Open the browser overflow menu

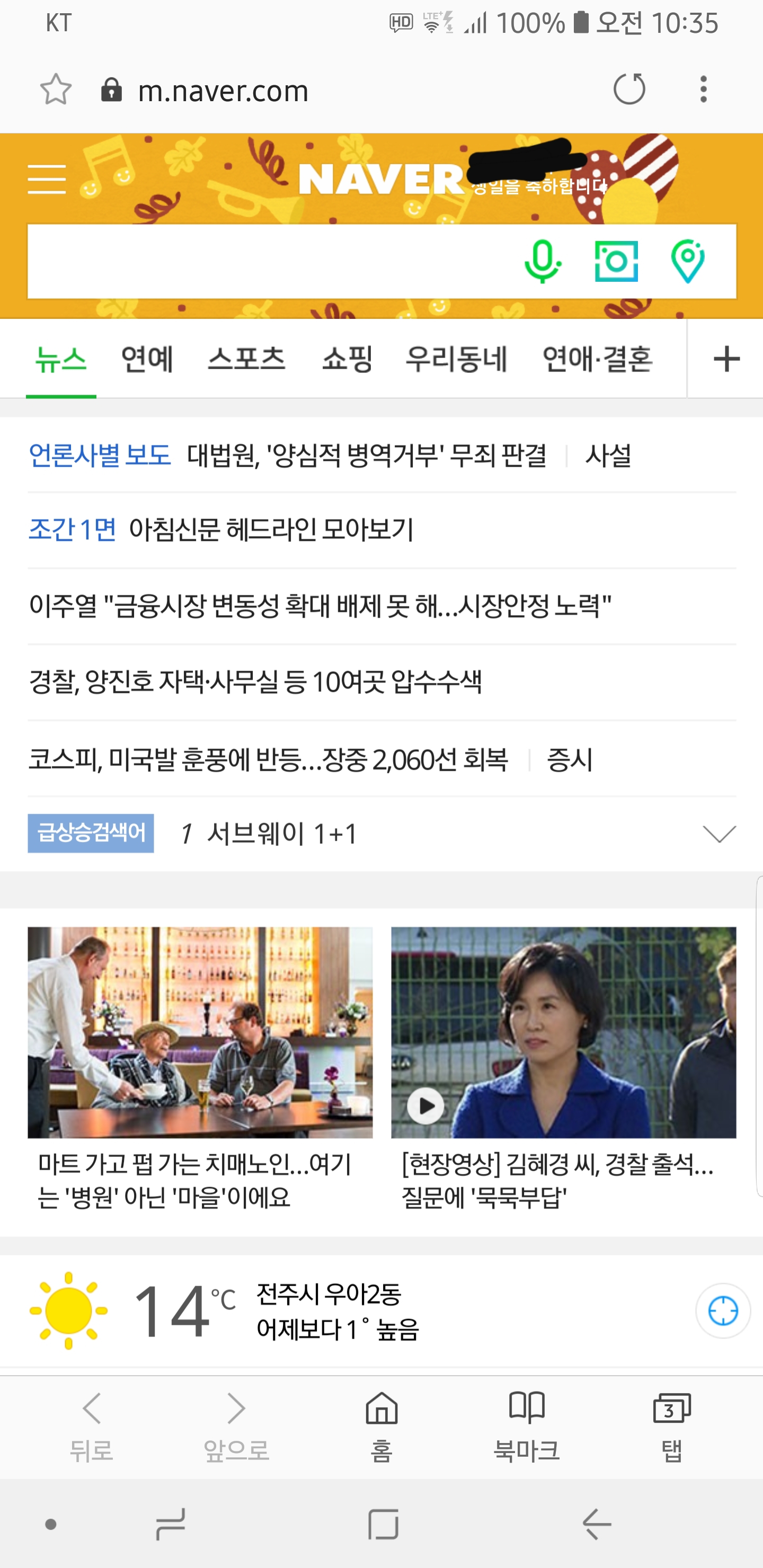coord(703,90)
